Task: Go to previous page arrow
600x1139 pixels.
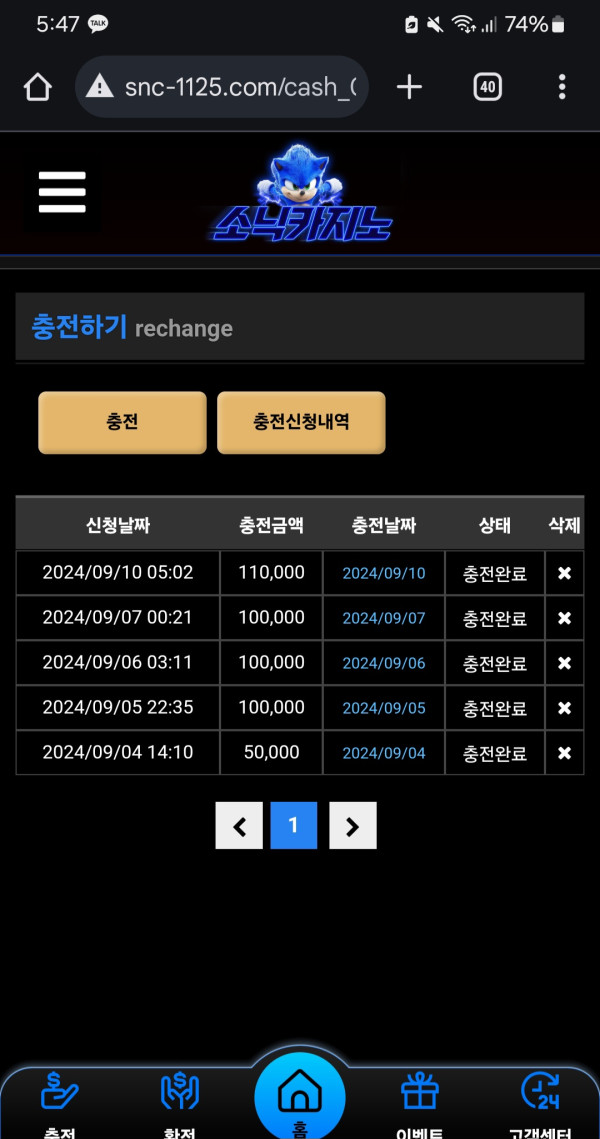Action: click(x=239, y=826)
